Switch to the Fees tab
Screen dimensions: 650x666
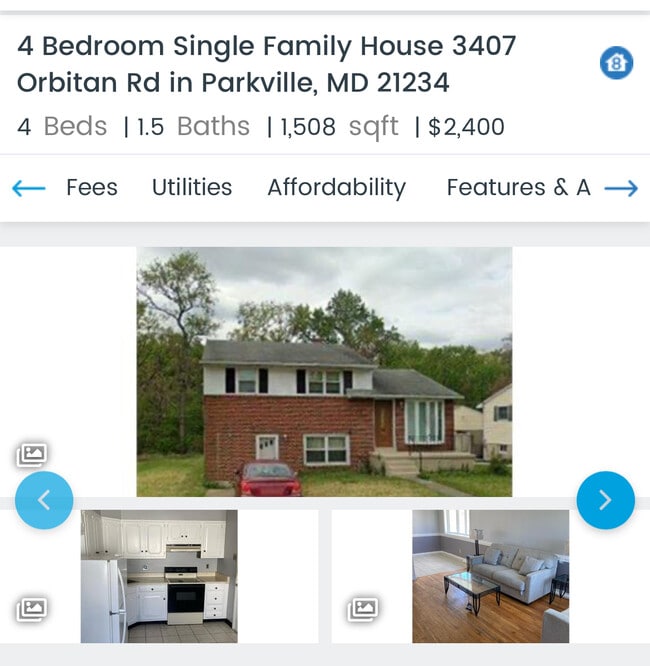click(x=91, y=188)
